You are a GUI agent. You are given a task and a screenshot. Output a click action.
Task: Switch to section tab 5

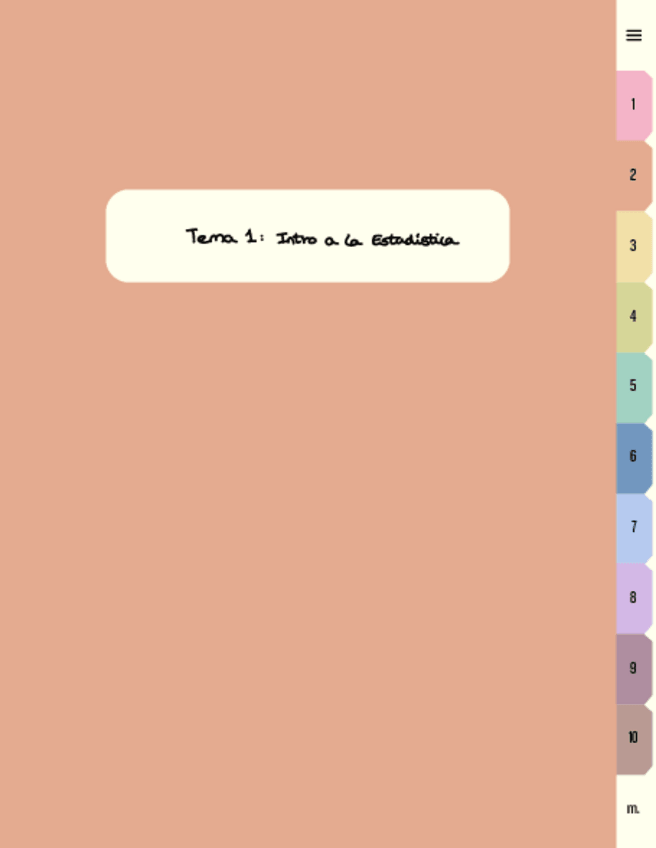point(633,386)
